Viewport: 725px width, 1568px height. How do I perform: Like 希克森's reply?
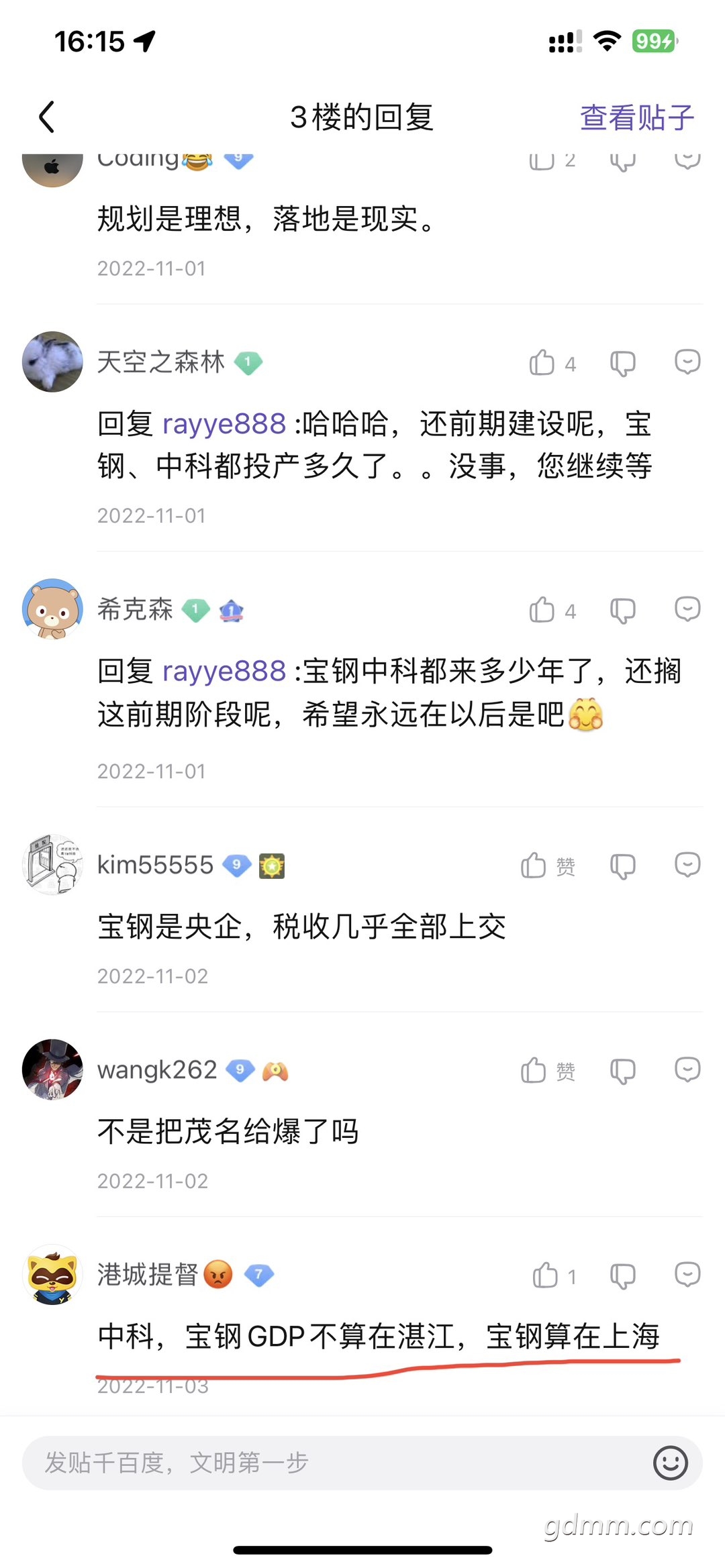click(x=542, y=611)
